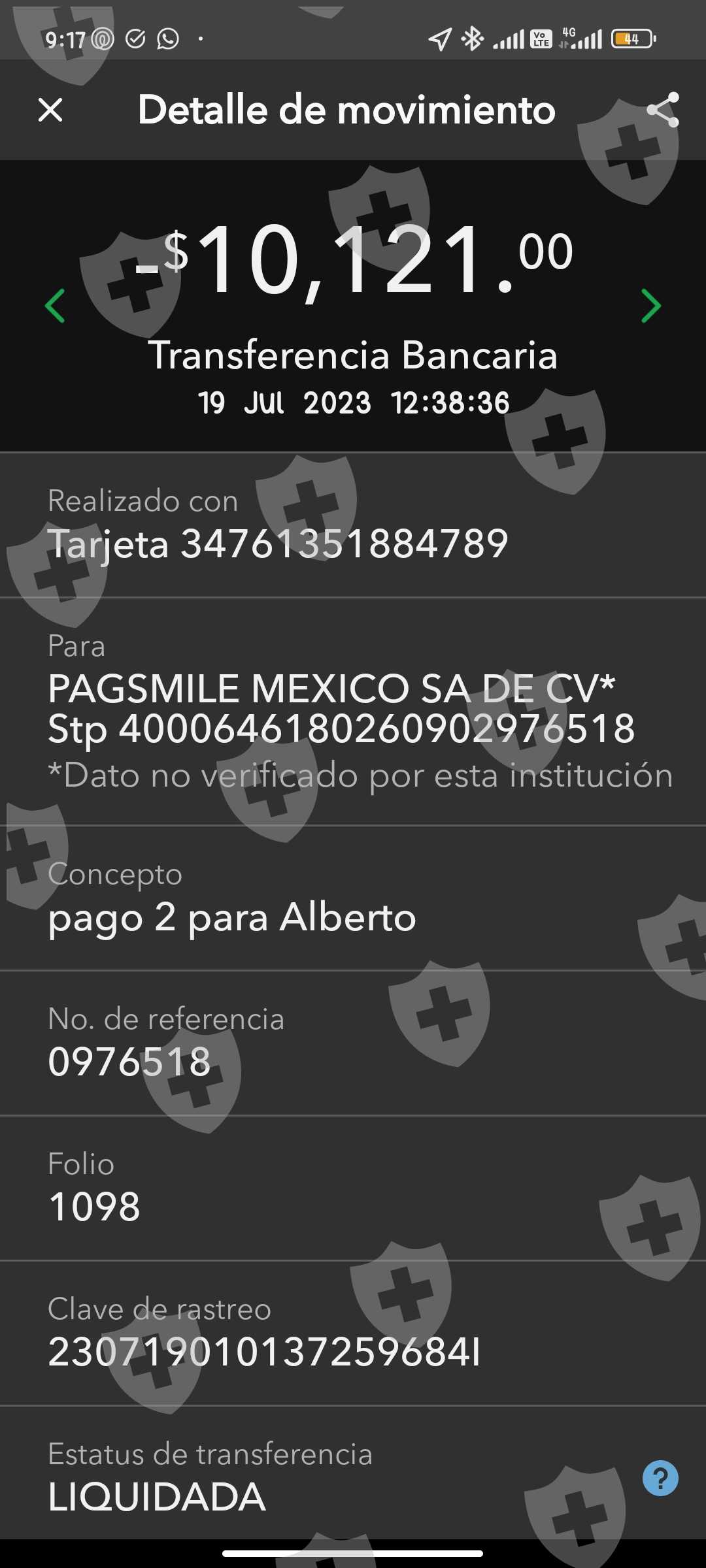
Task: Open help about Estatus de transferencia
Action: point(660,1478)
